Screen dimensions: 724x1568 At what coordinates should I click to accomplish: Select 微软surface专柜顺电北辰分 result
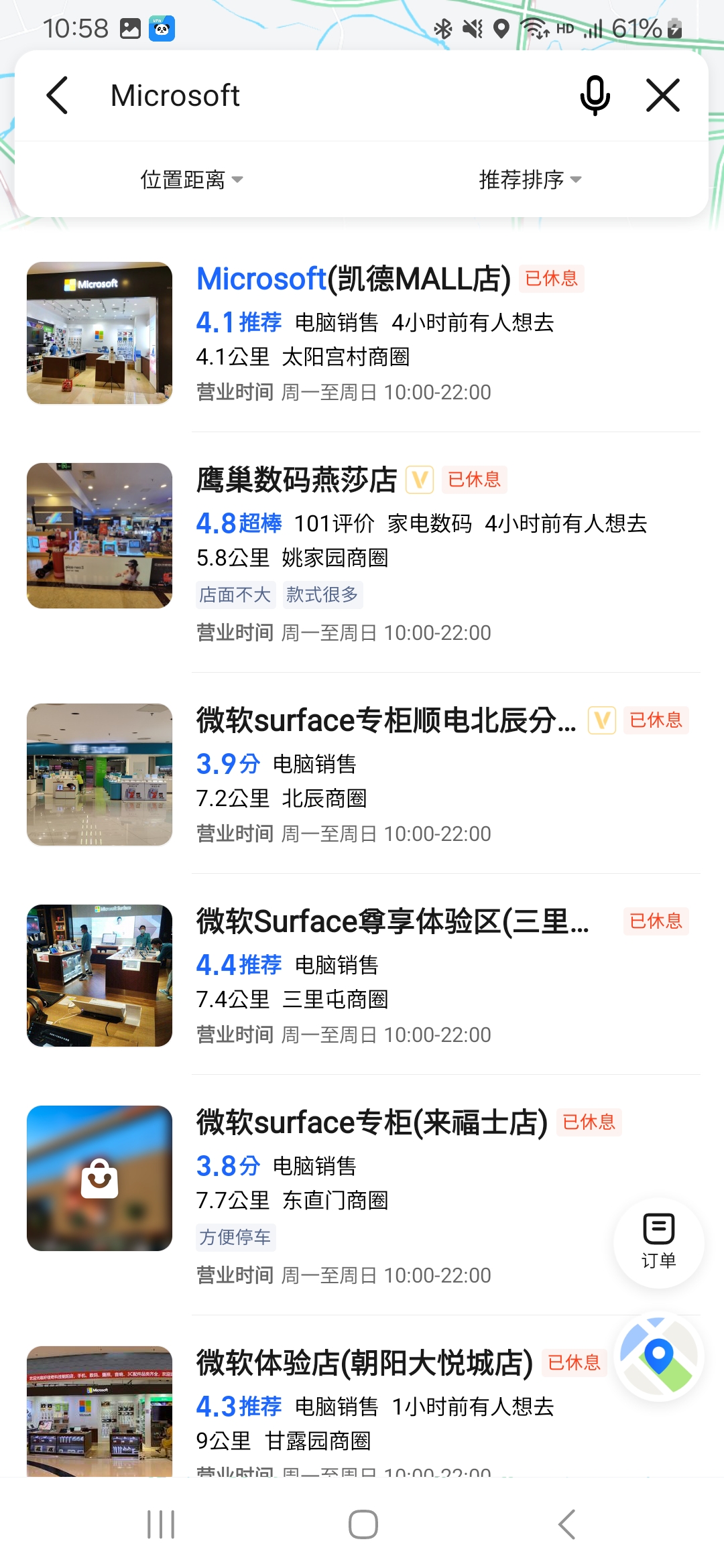pyautogui.click(x=385, y=721)
